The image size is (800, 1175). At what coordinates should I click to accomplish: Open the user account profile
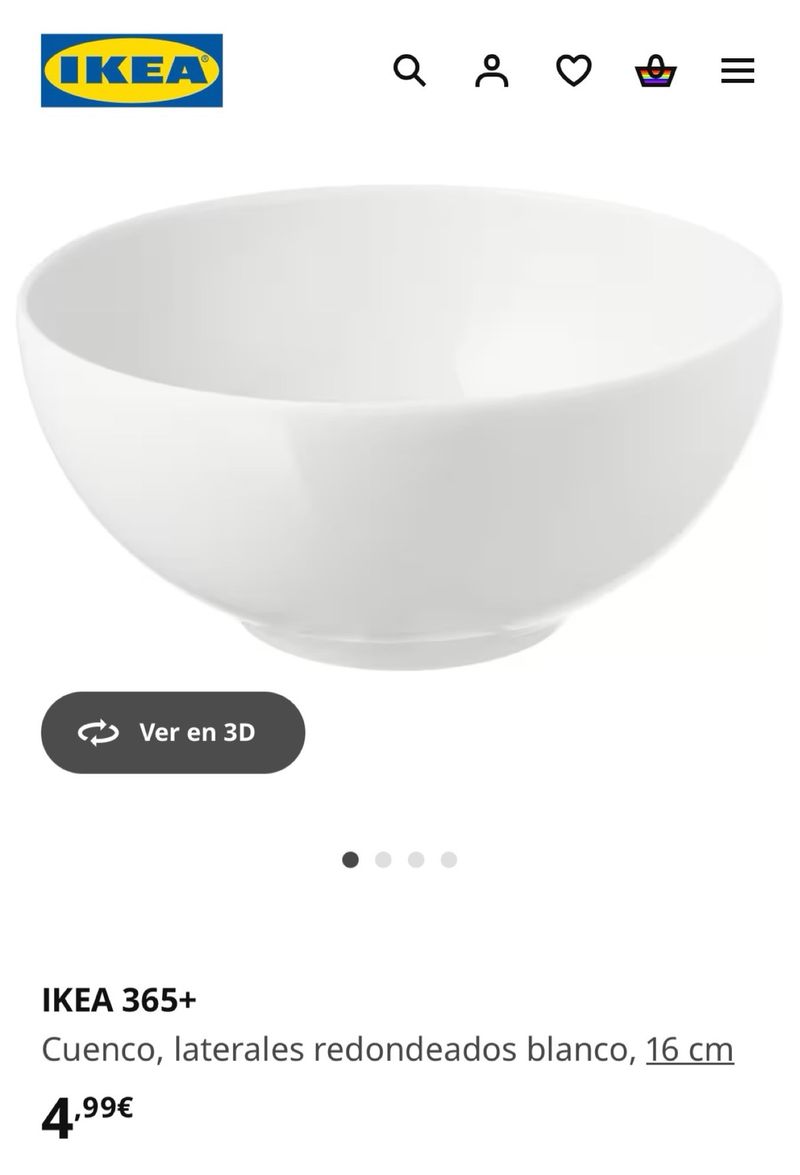tap(491, 71)
